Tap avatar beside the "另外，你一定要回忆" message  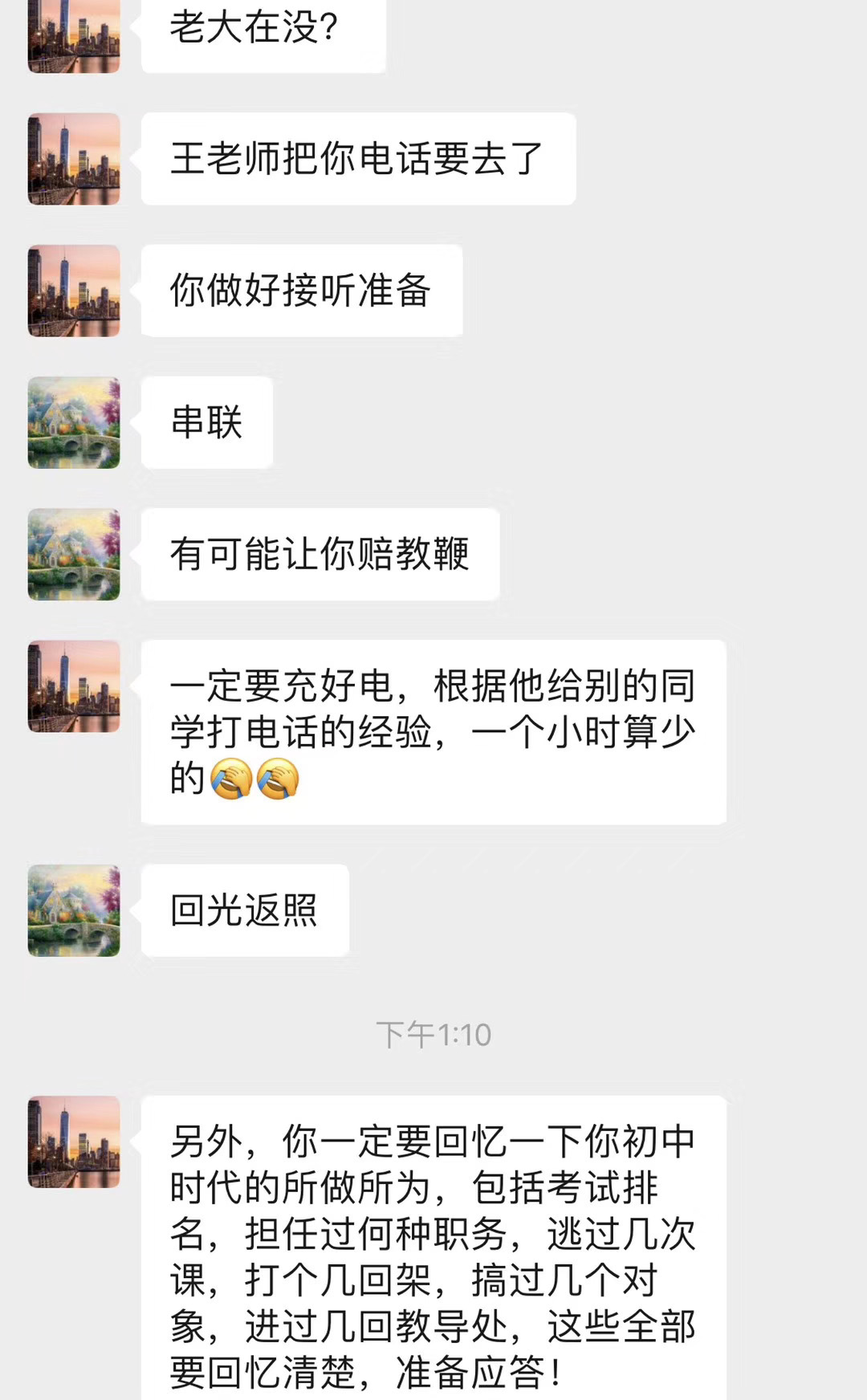click(x=74, y=1142)
